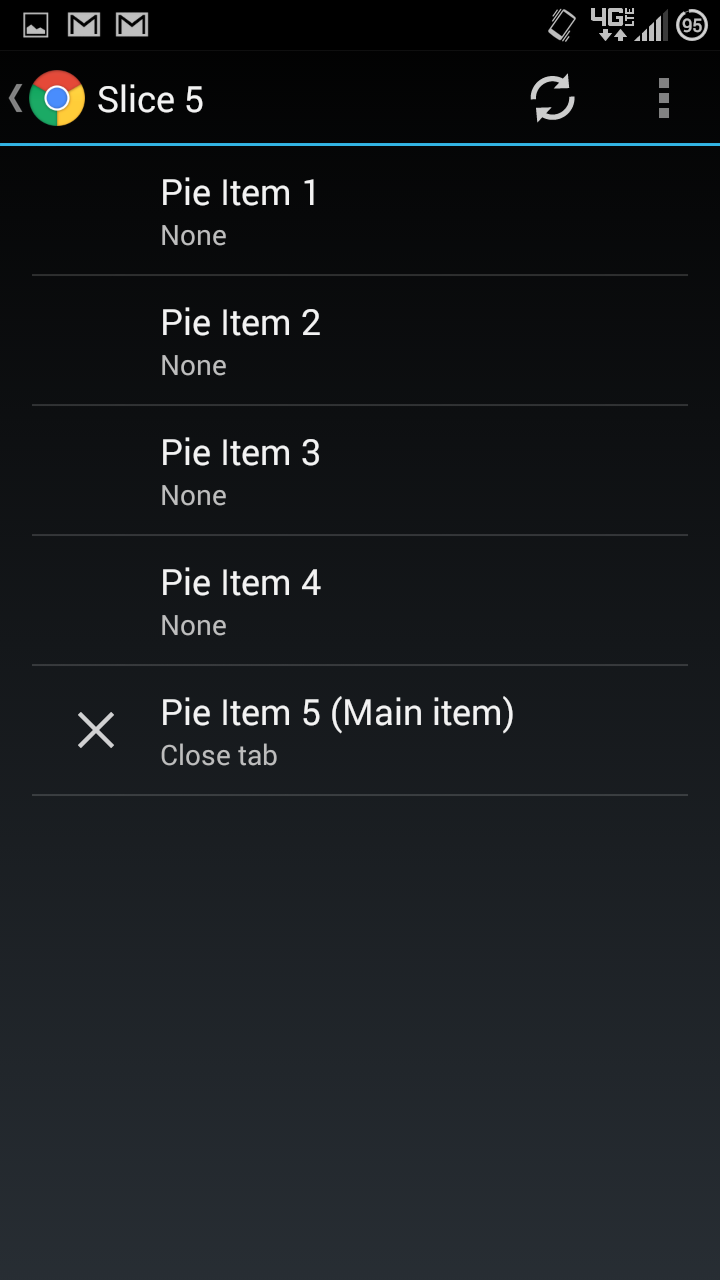The height and width of the screenshot is (1280, 720).
Task: Tap the battery level indicator
Action: point(695,24)
